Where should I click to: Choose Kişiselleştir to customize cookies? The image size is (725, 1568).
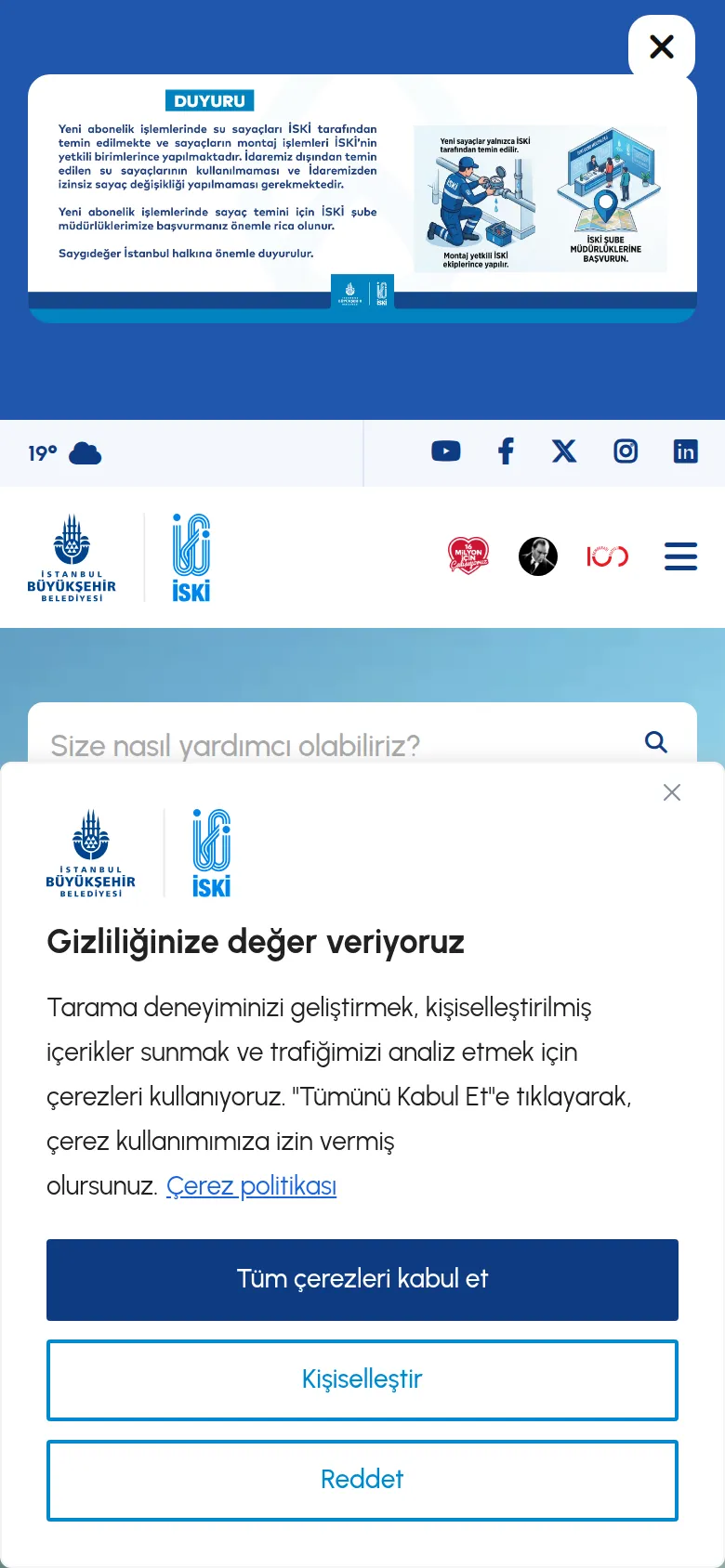362,1379
